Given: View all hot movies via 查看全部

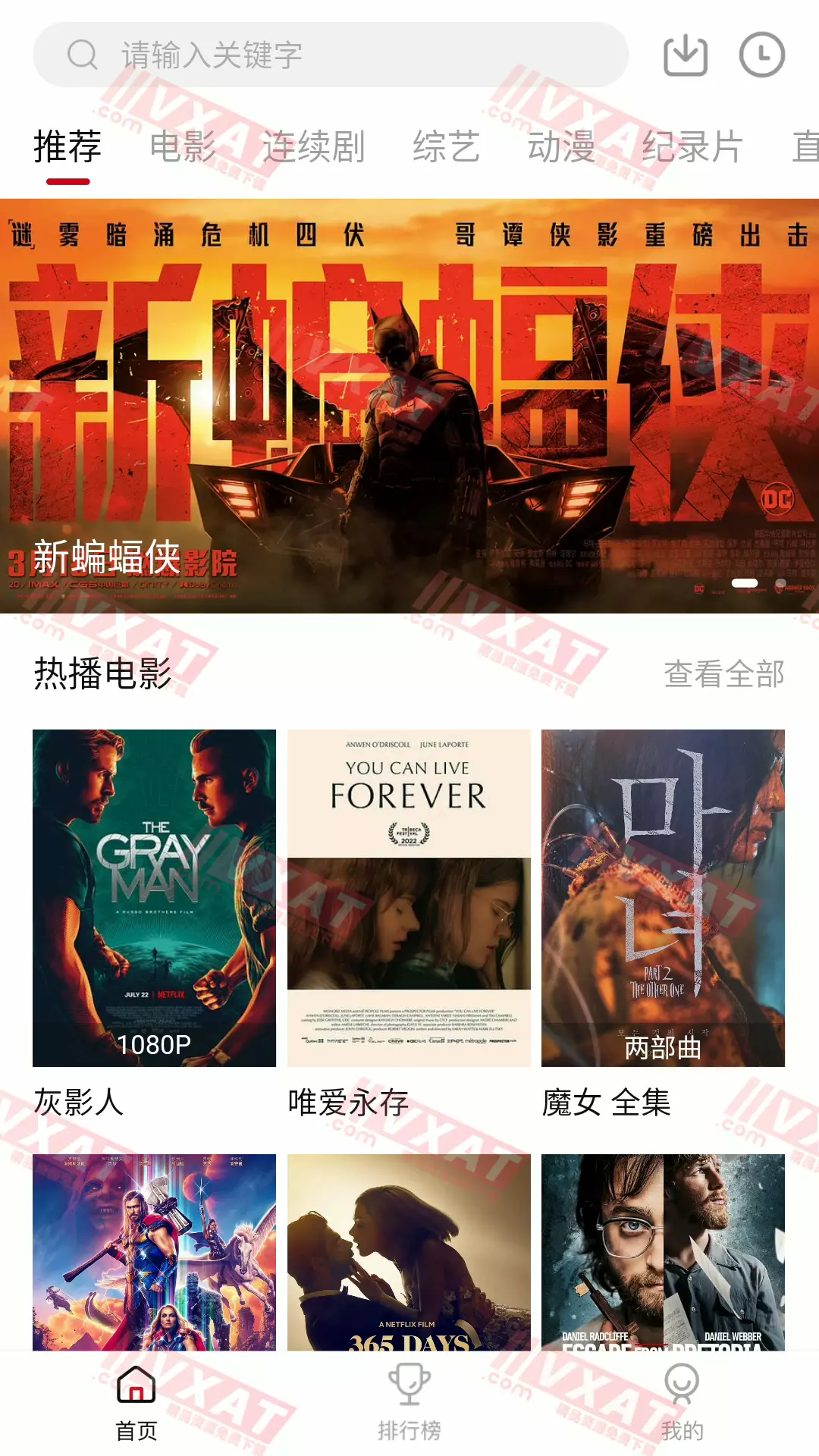Looking at the screenshot, I should (x=723, y=673).
